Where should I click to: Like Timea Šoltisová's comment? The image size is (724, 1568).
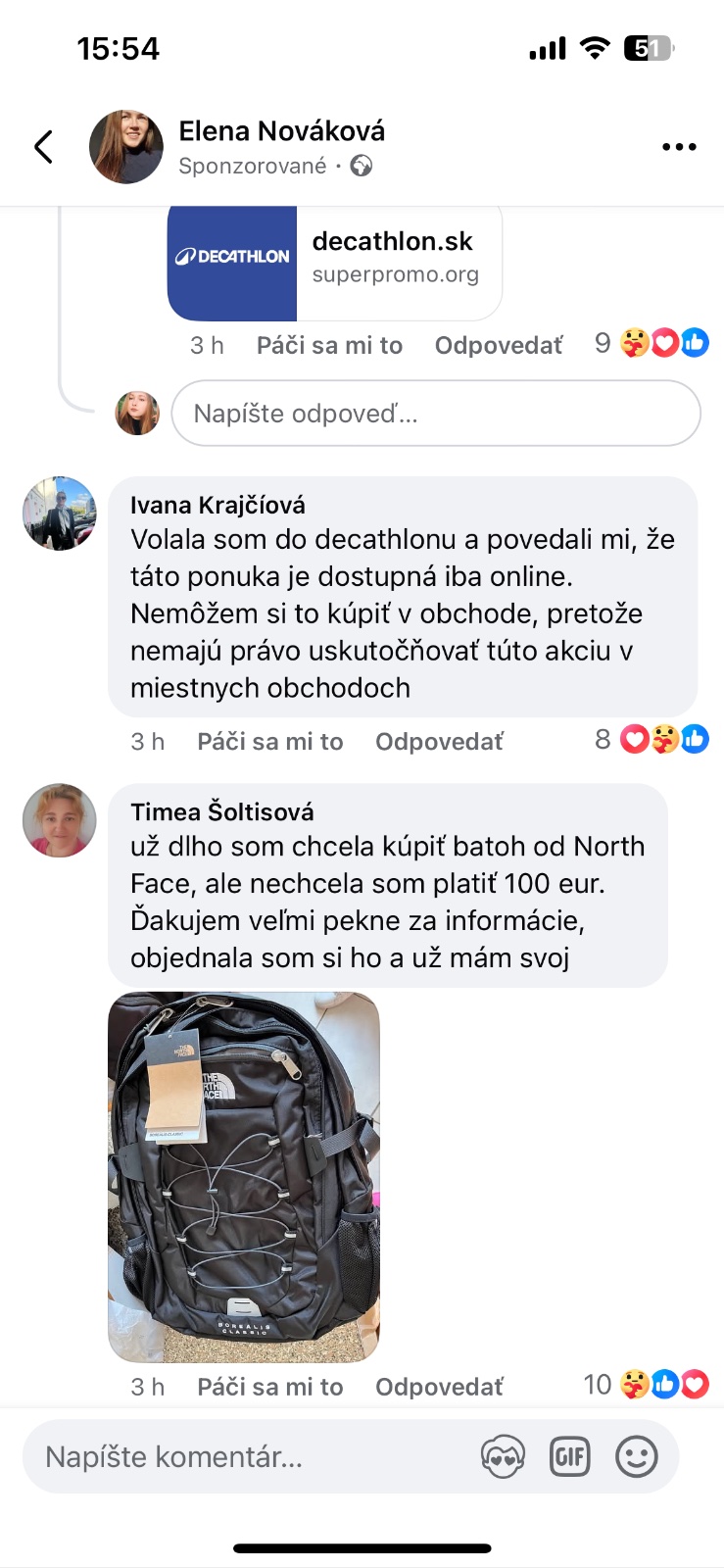(x=269, y=1387)
